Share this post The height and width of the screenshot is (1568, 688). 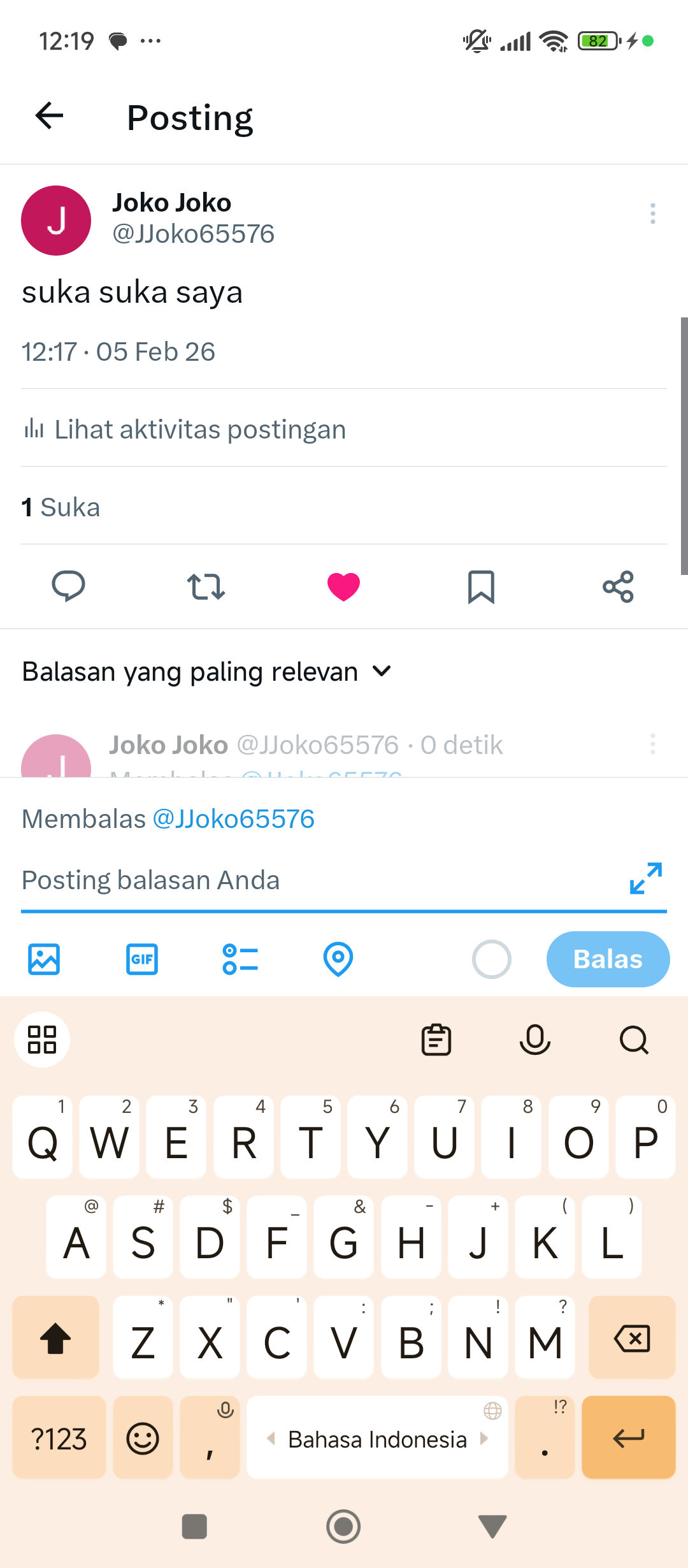click(x=618, y=586)
